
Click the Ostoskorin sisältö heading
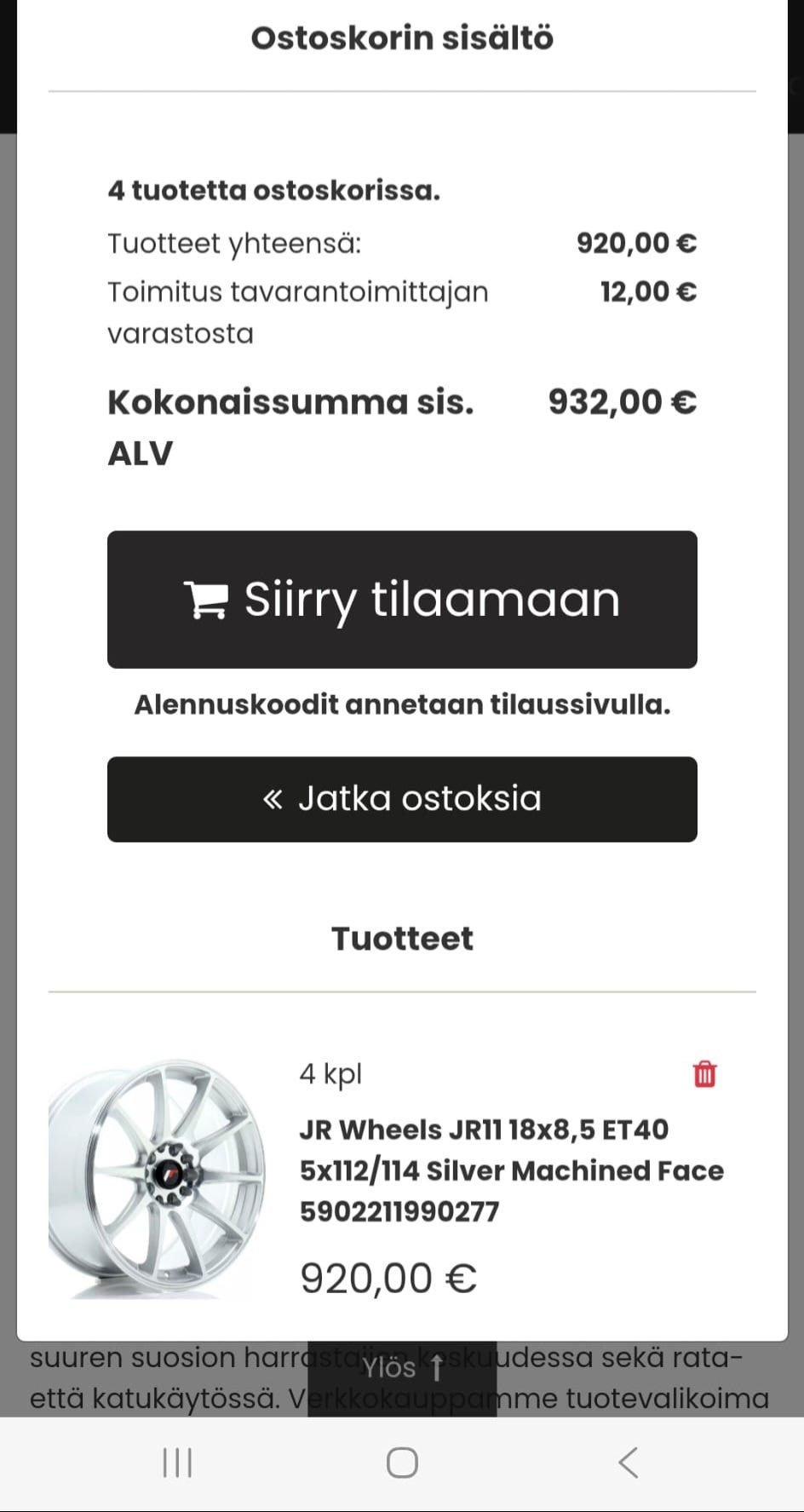pos(401,37)
